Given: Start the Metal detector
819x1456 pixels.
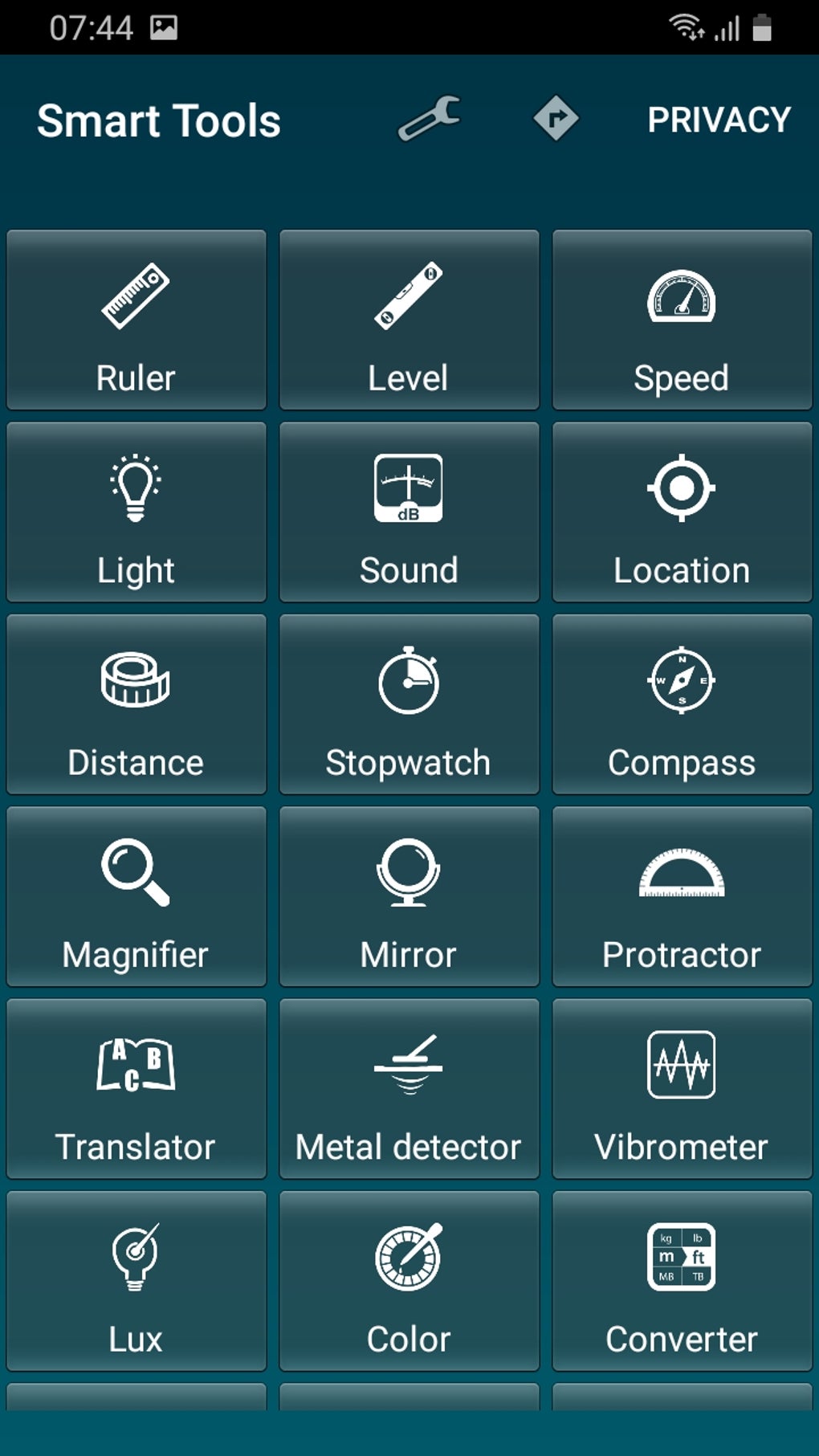Looking at the screenshot, I should coord(409,1088).
